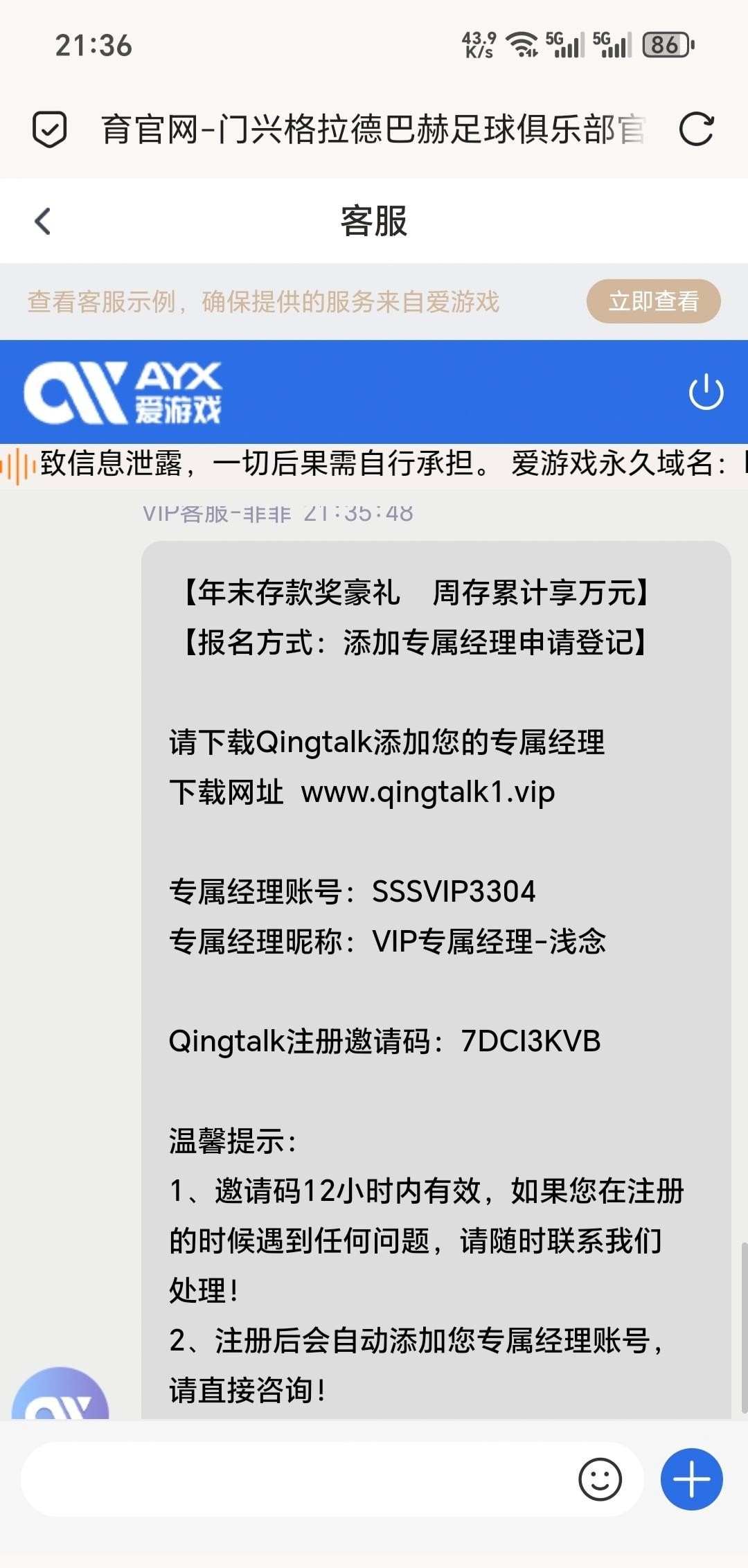The height and width of the screenshot is (1568, 748).
Task: Open the plus attachment menu
Action: pos(691,1479)
